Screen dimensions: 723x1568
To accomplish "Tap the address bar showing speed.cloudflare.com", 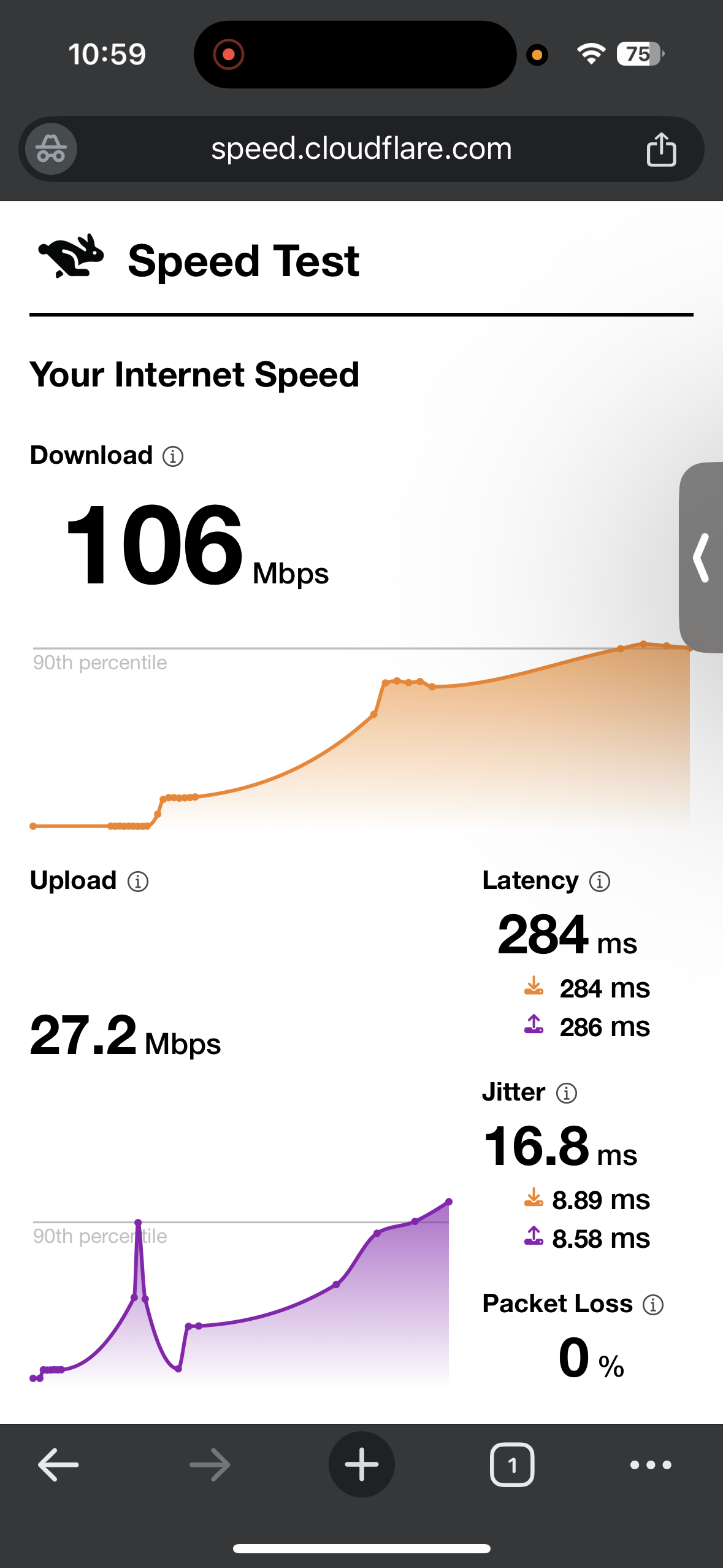I will [361, 148].
